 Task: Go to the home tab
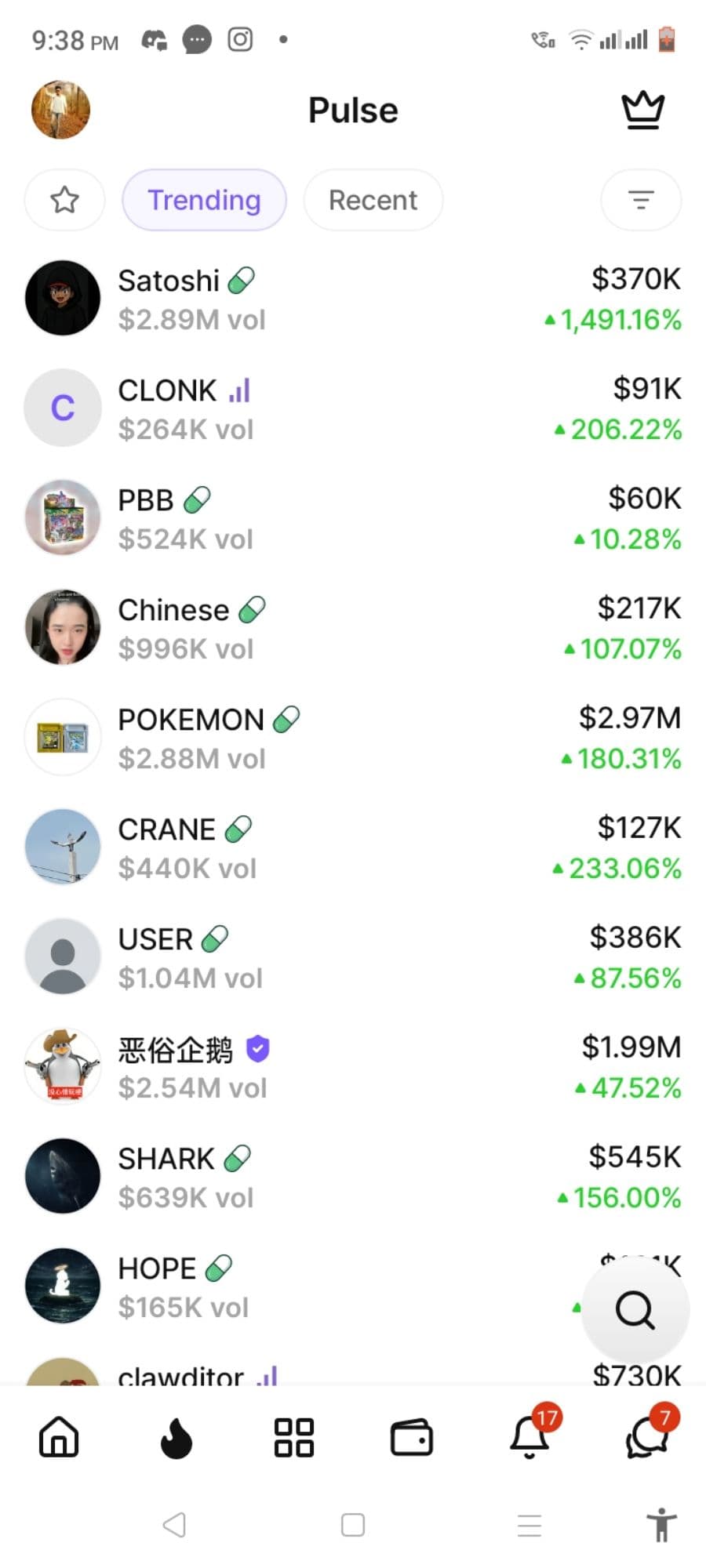[x=59, y=1438]
